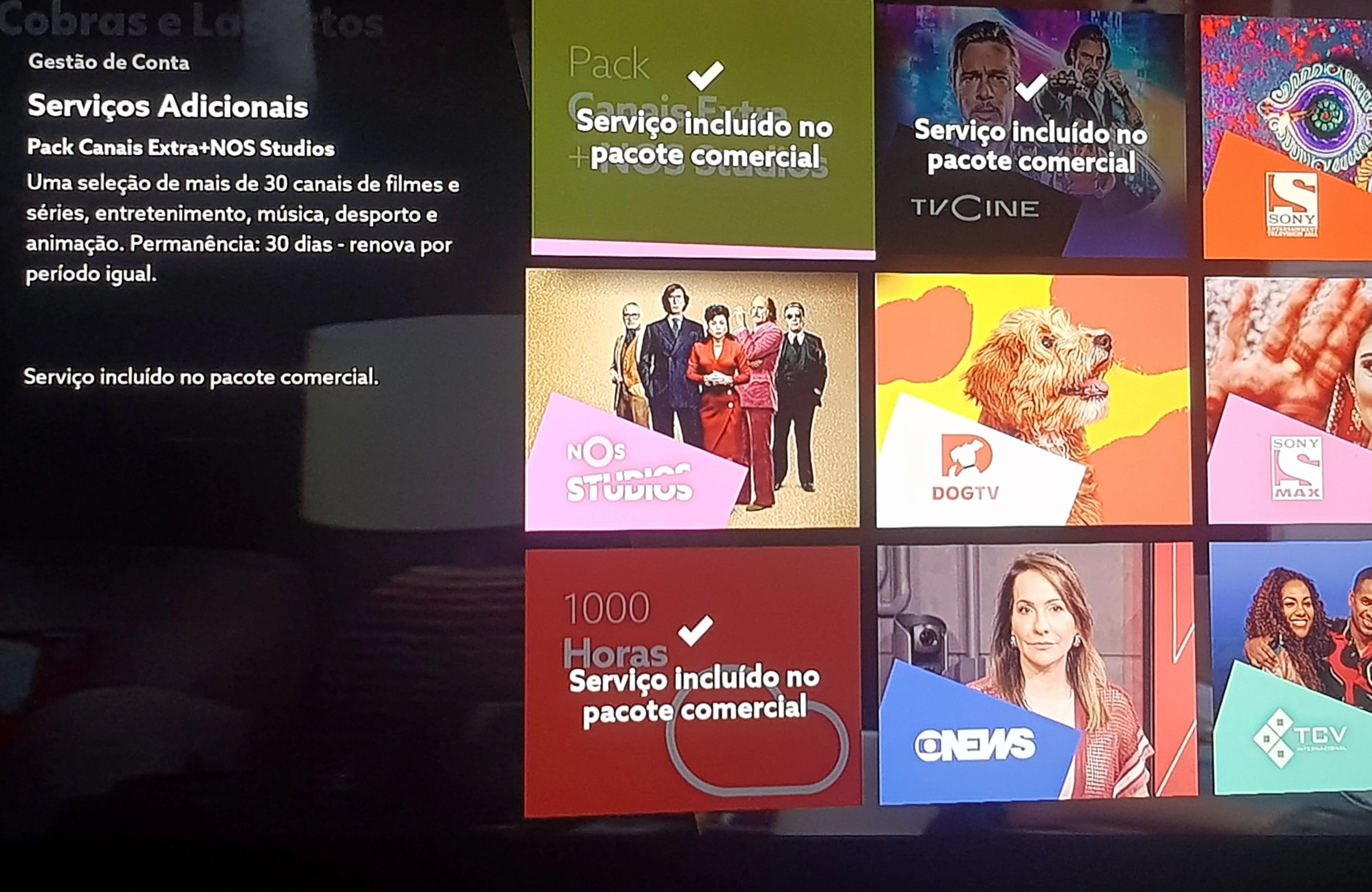Image resolution: width=1372 pixels, height=892 pixels.
Task: Select the 1000 Horas service tile
Action: pyautogui.click(x=693, y=680)
